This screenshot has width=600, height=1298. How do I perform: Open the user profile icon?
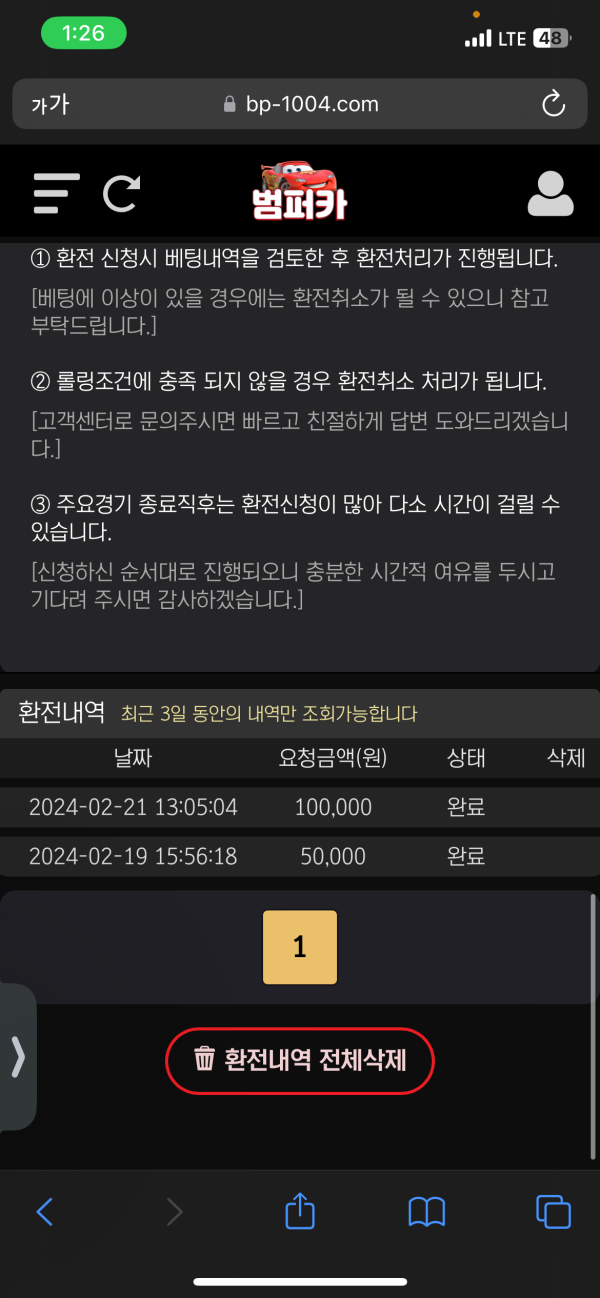click(x=550, y=194)
